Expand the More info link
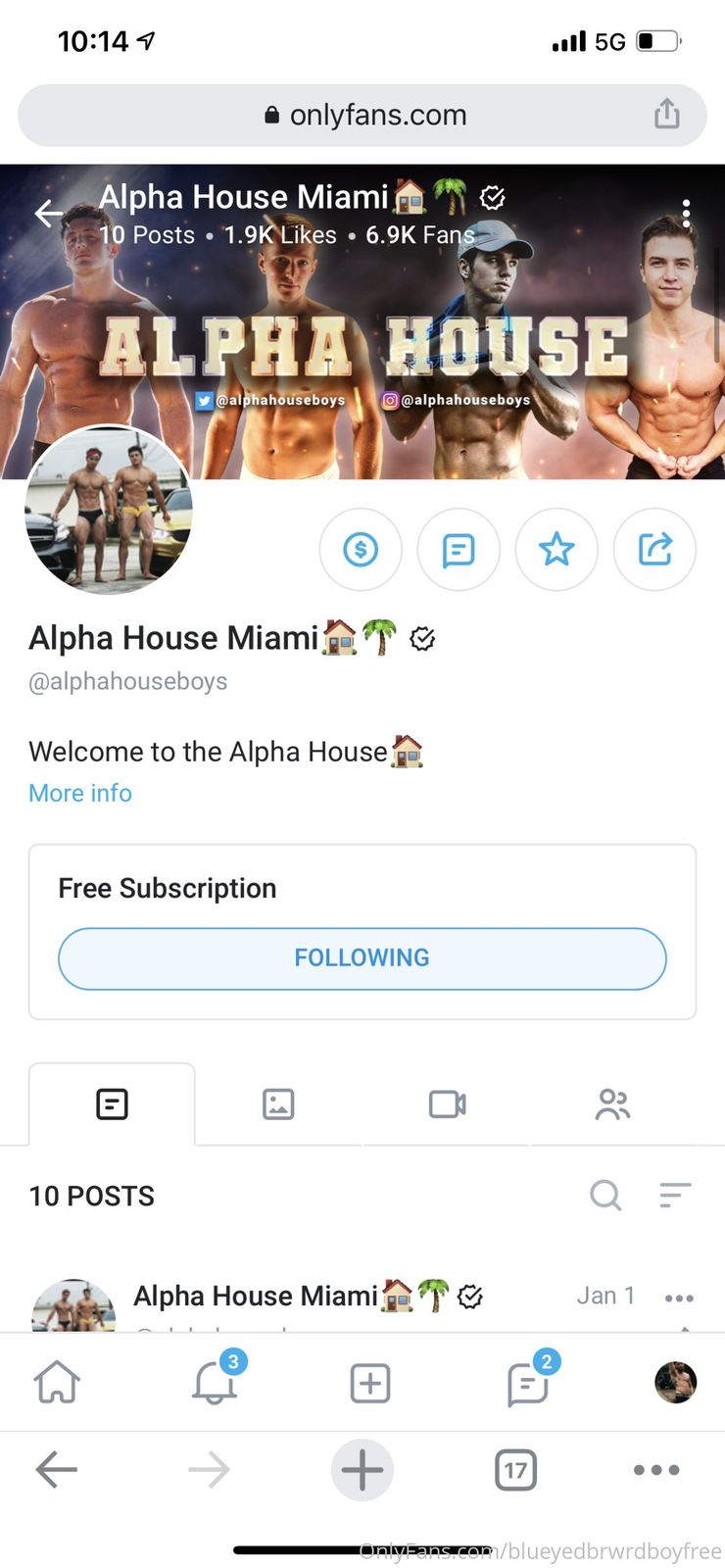 (x=80, y=793)
